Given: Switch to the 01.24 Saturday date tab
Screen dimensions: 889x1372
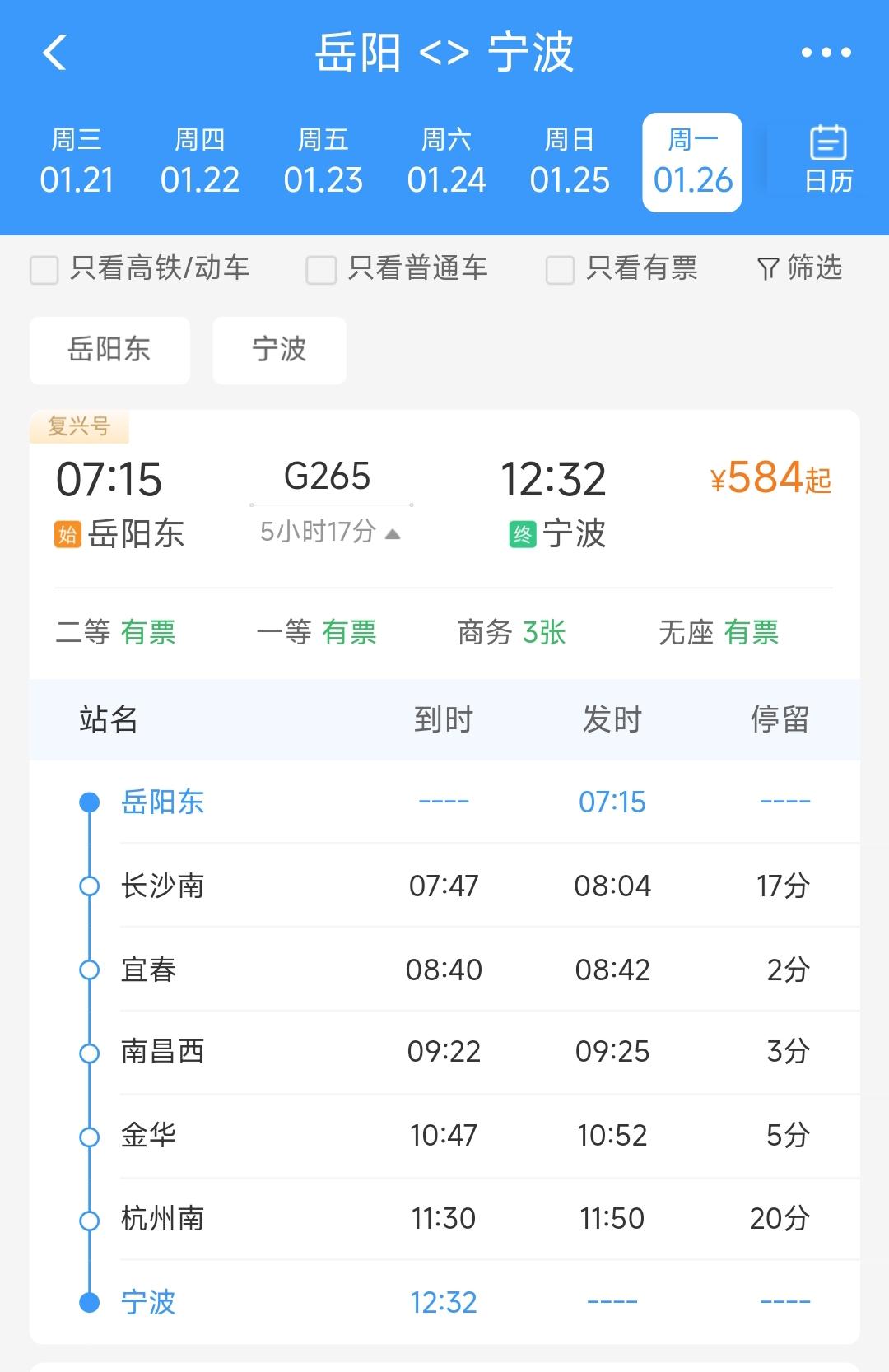Looking at the screenshot, I should coord(446,160).
